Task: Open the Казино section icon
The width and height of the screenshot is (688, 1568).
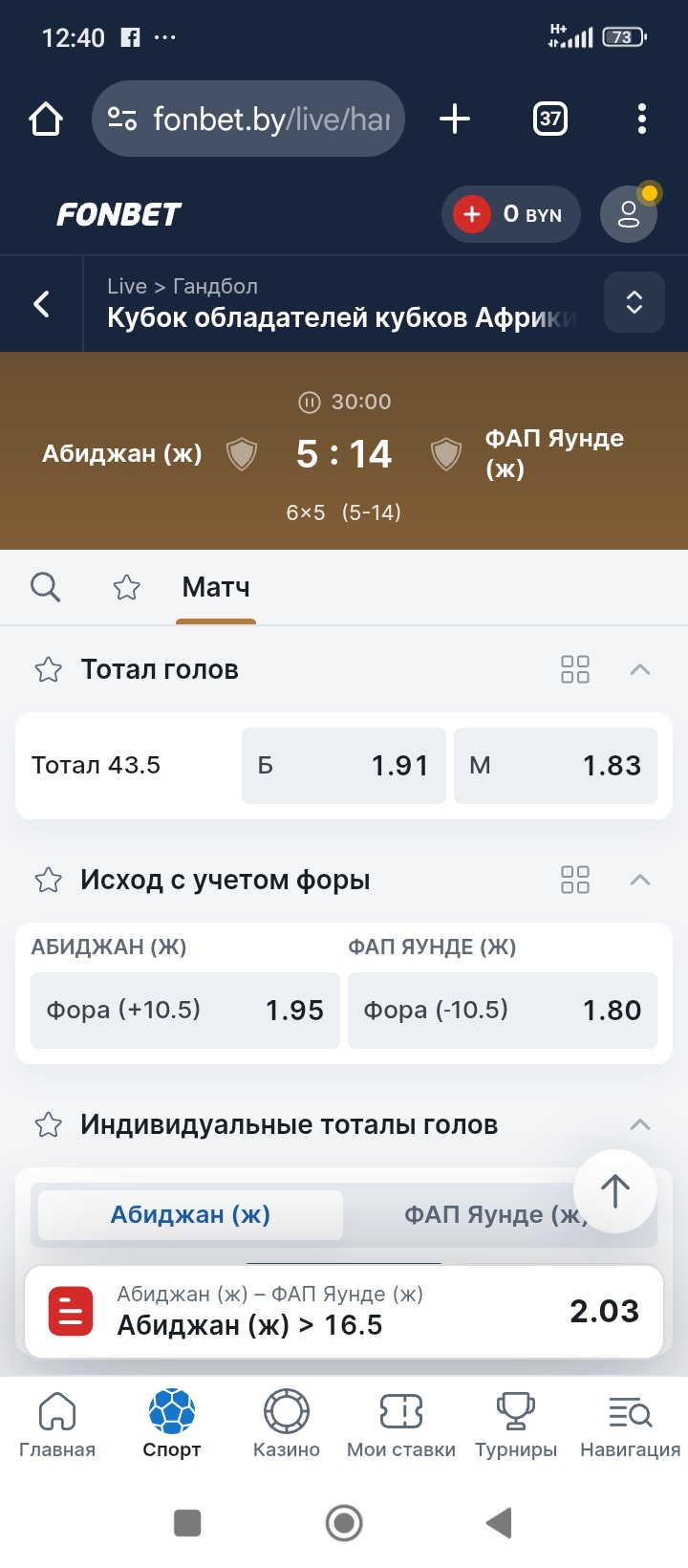Action: (286, 1422)
